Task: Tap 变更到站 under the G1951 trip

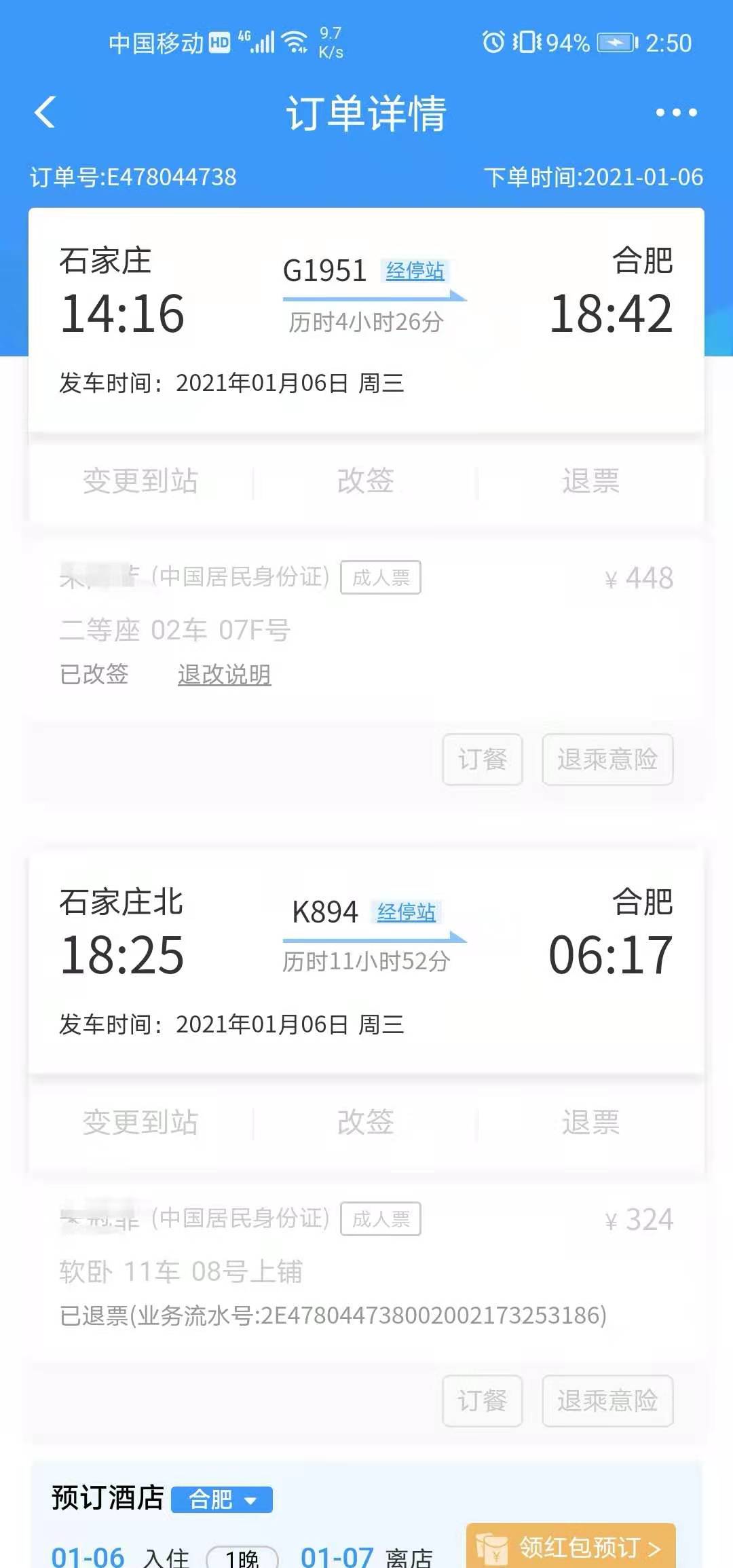Action: click(x=140, y=481)
